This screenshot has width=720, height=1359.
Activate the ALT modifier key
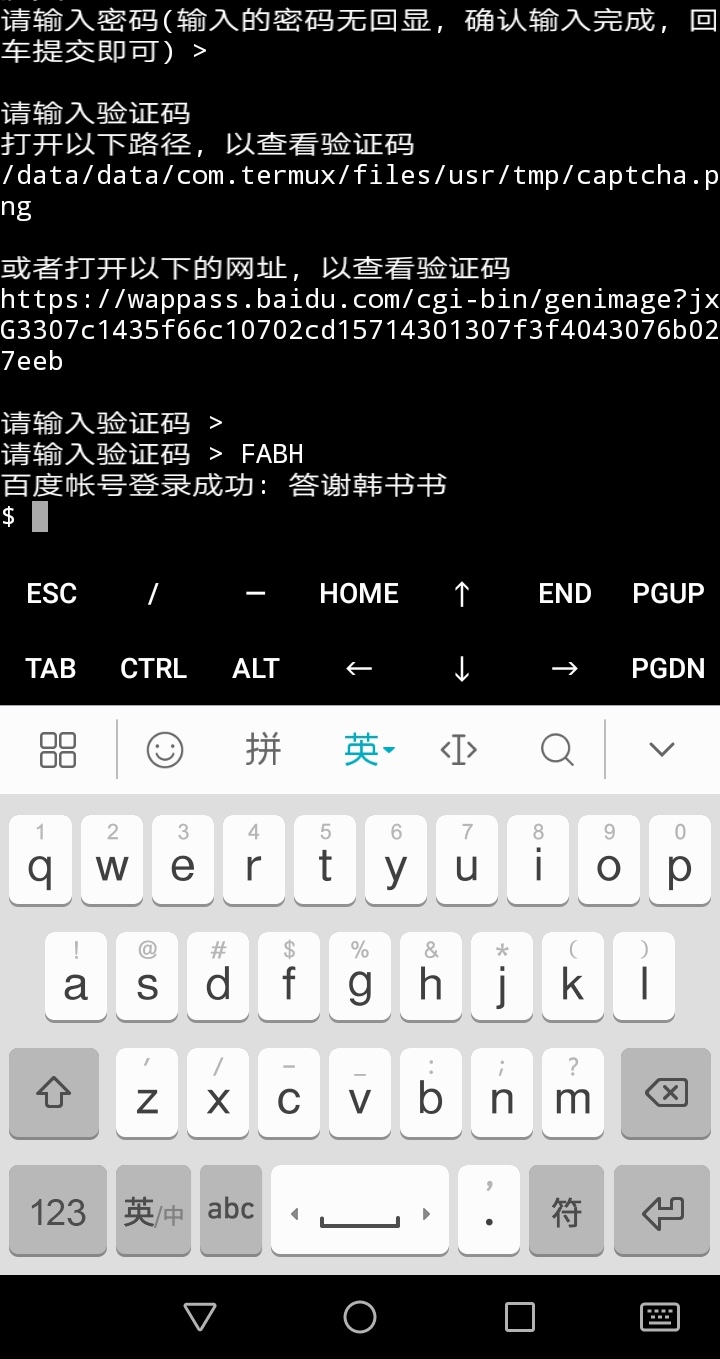(256, 668)
